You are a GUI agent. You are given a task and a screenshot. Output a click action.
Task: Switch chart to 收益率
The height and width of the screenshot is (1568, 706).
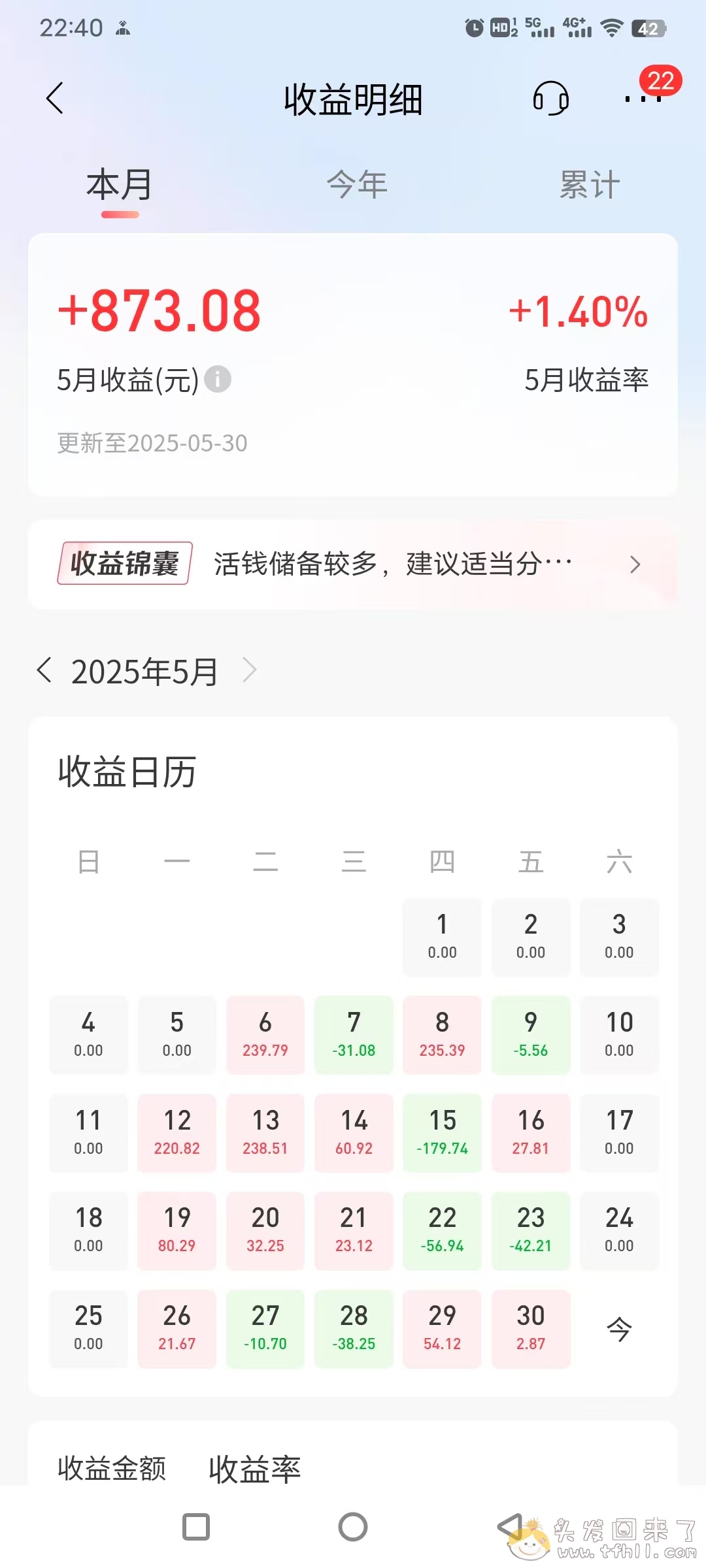coord(254,1469)
